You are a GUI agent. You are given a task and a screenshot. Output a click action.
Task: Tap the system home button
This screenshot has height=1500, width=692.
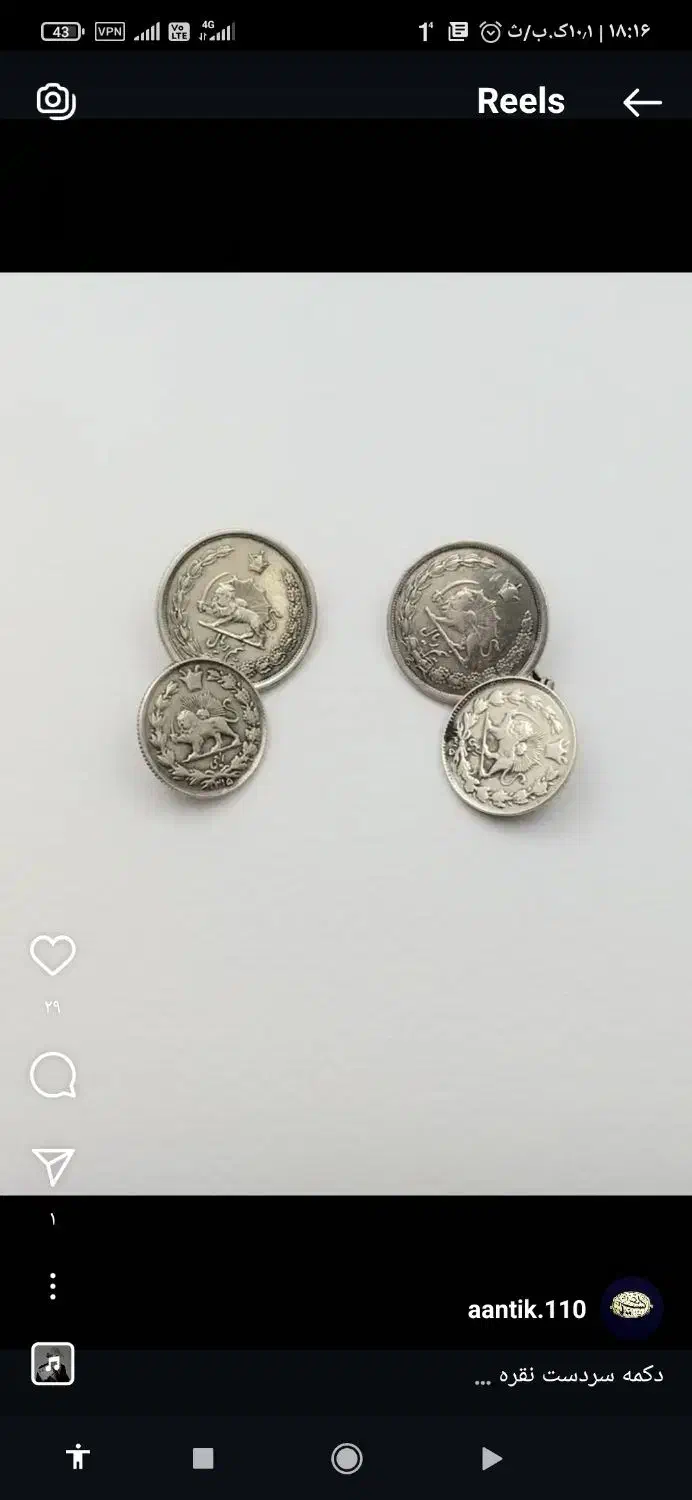(x=346, y=1459)
